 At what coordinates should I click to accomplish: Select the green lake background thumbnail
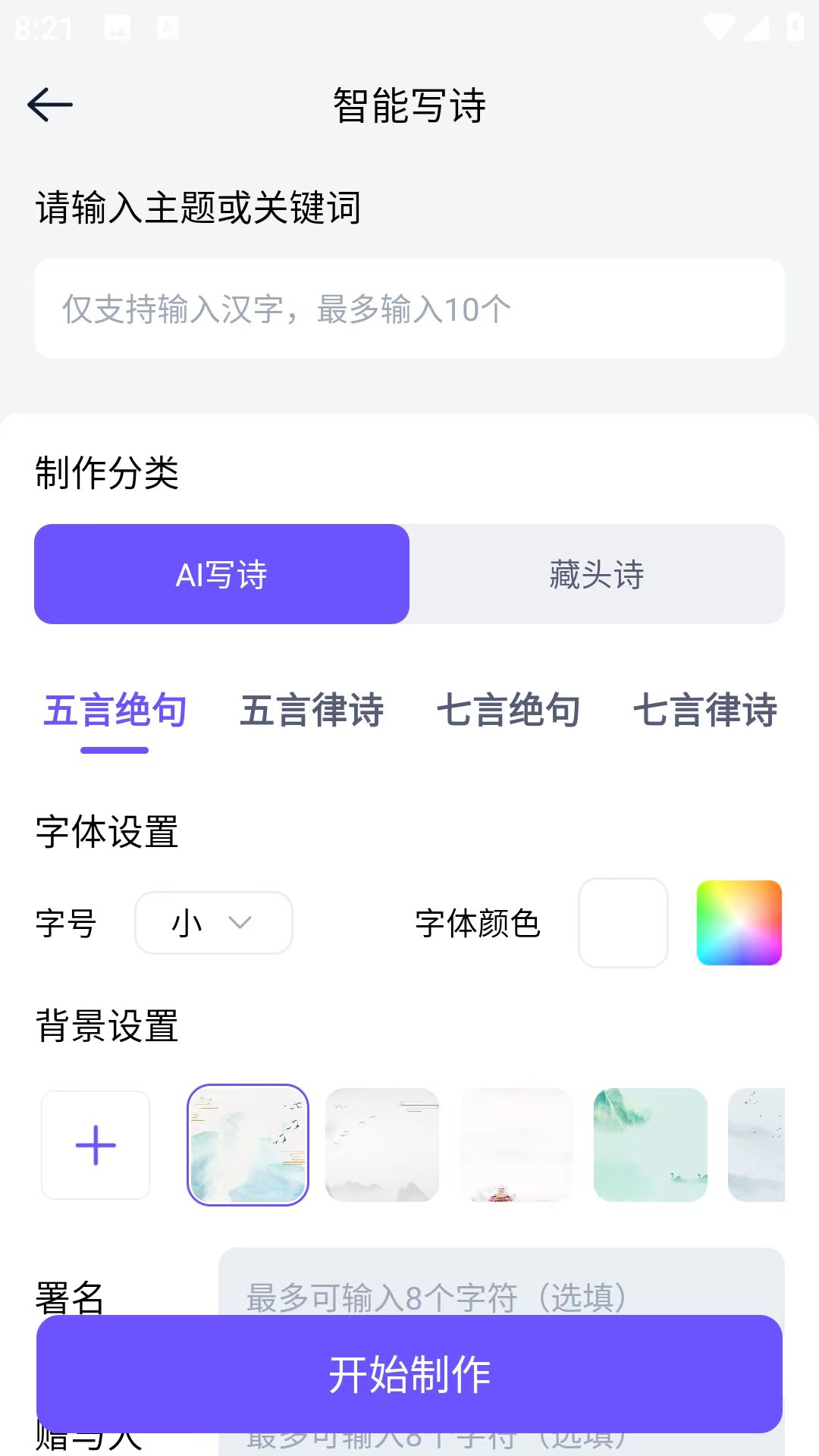[x=651, y=1146]
